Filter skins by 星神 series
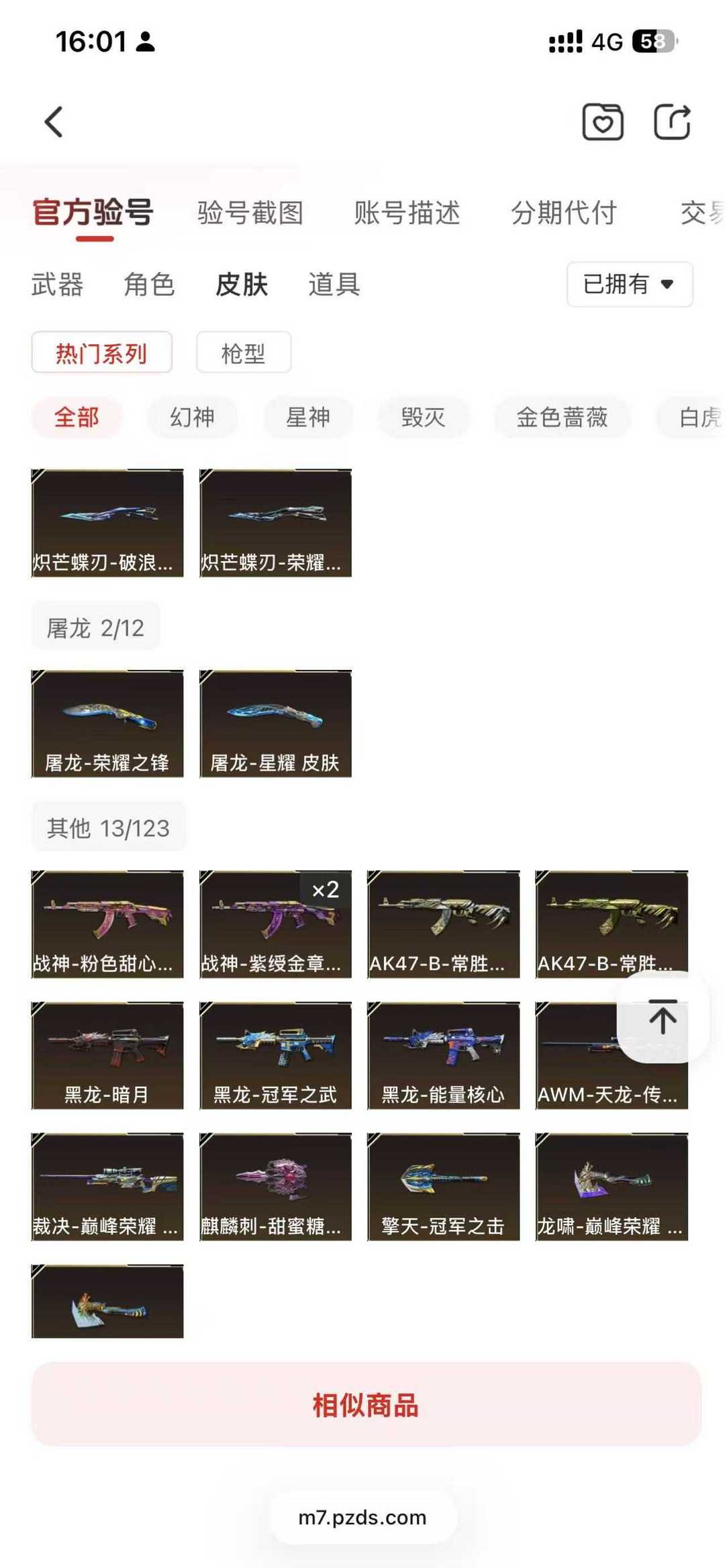 click(x=307, y=417)
